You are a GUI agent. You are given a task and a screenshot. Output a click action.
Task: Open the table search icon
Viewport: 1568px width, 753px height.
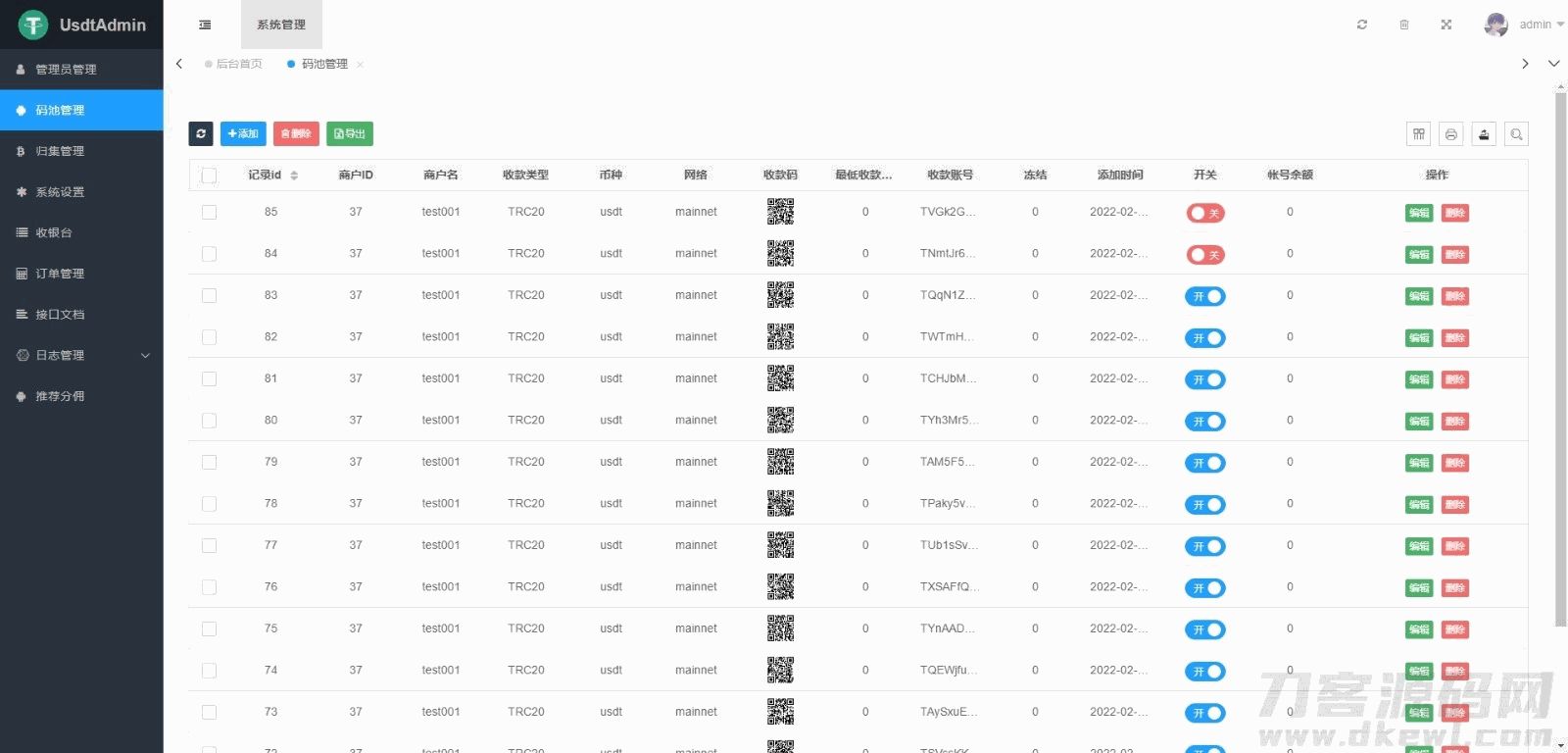coord(1516,134)
